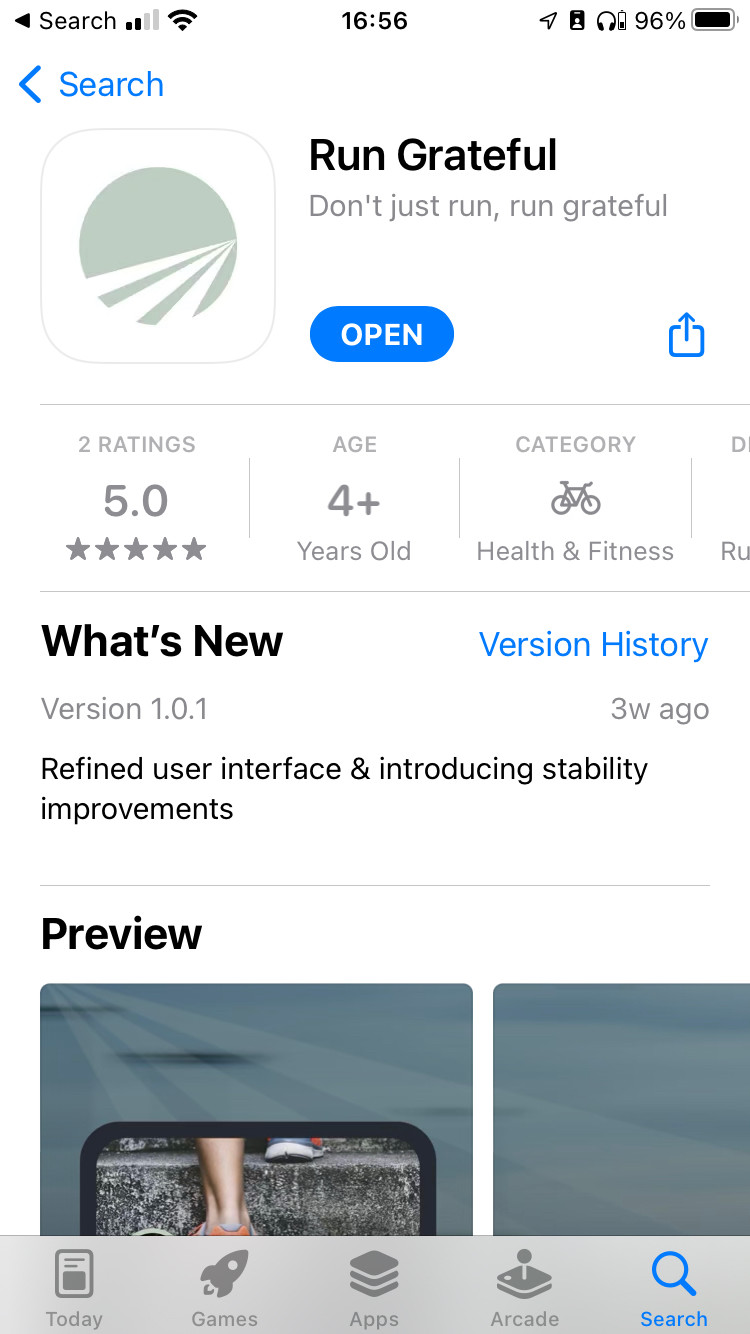Switch to the Today tab
Image resolution: width=750 pixels, height=1334 pixels.
[x=74, y=1289]
